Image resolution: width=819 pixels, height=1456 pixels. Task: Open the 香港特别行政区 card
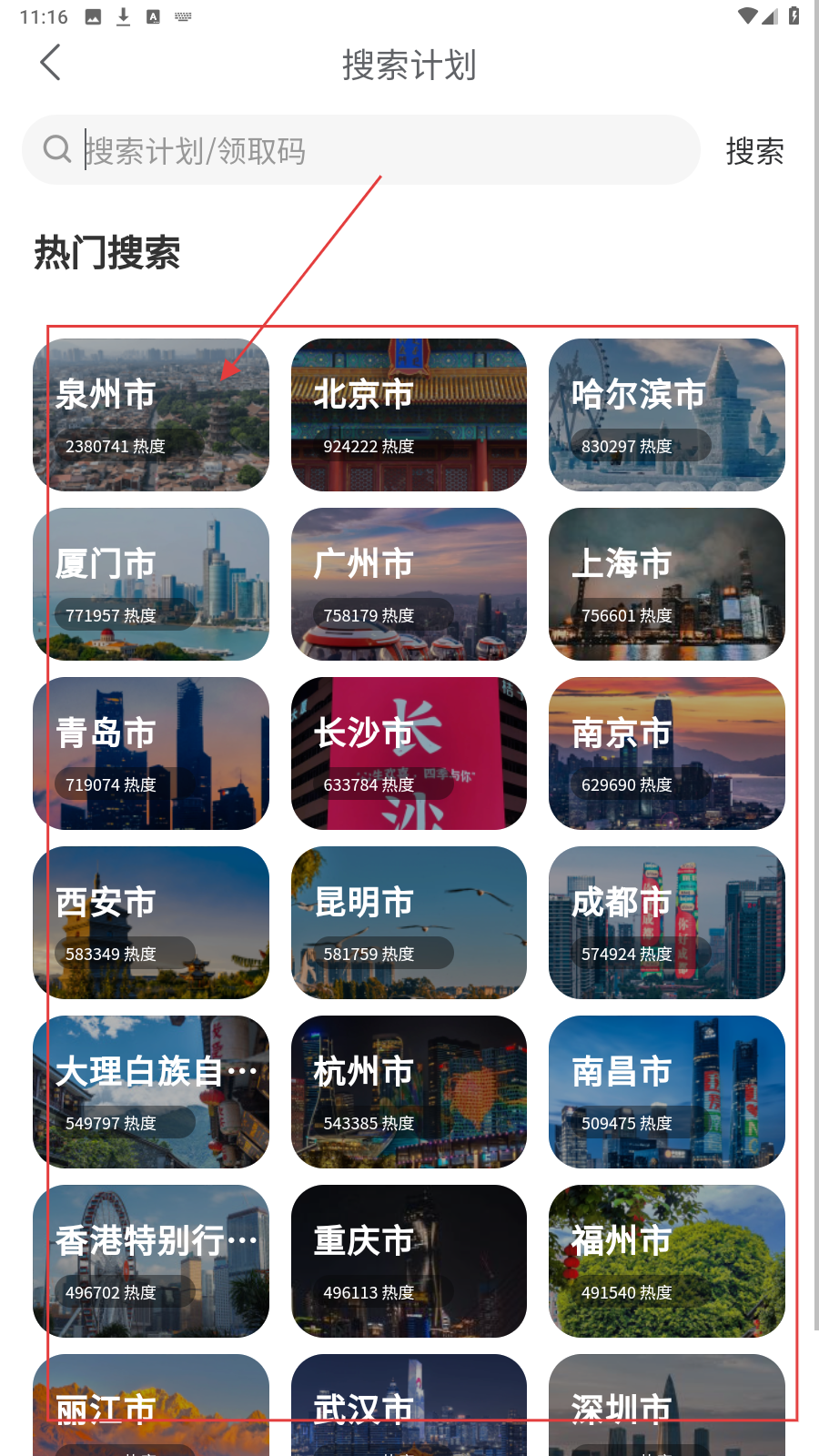[151, 1261]
